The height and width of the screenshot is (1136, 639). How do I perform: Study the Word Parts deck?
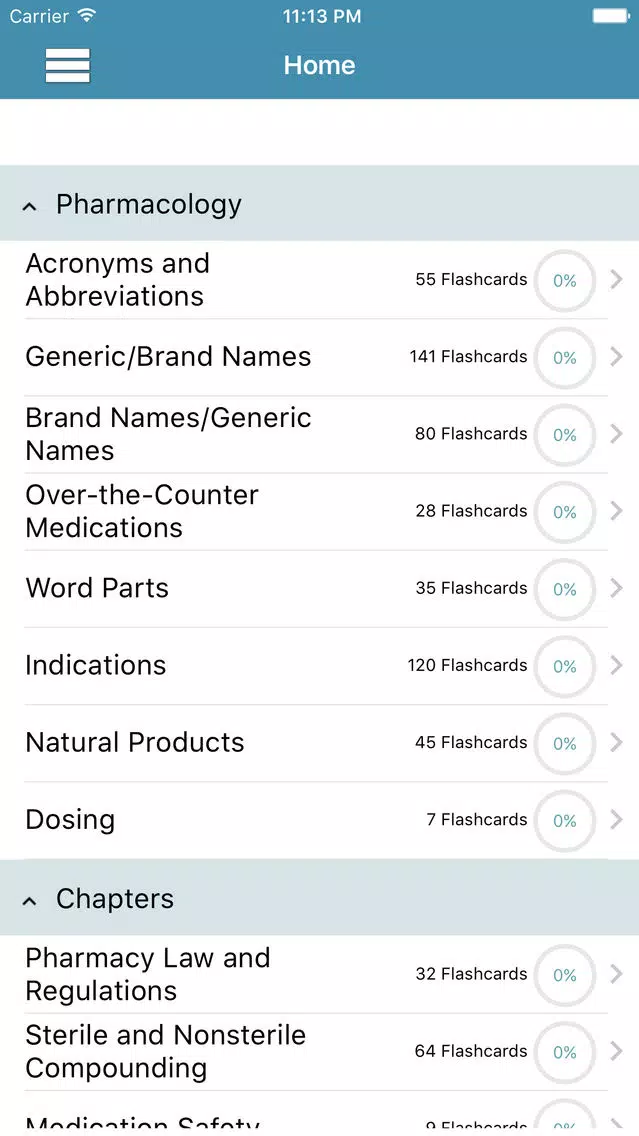[320, 588]
